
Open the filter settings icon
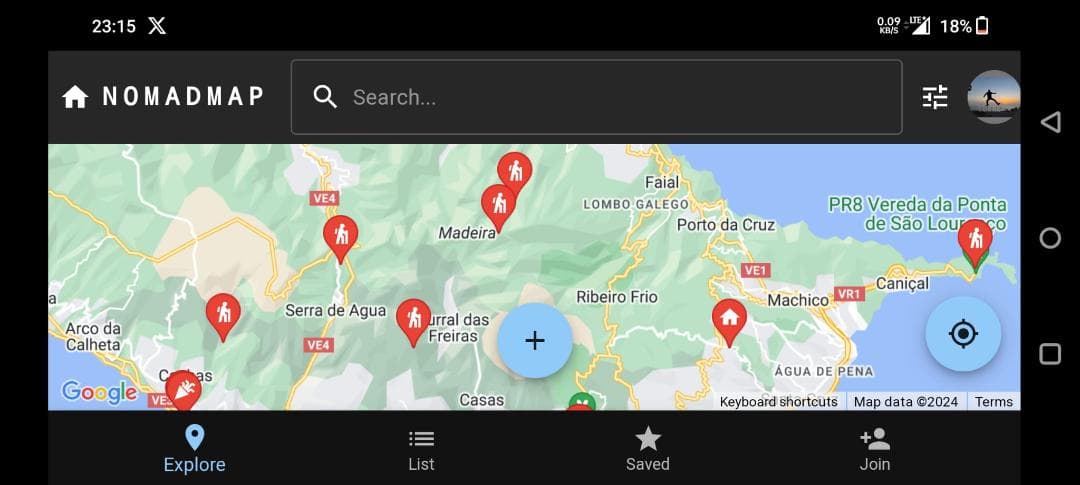[935, 97]
